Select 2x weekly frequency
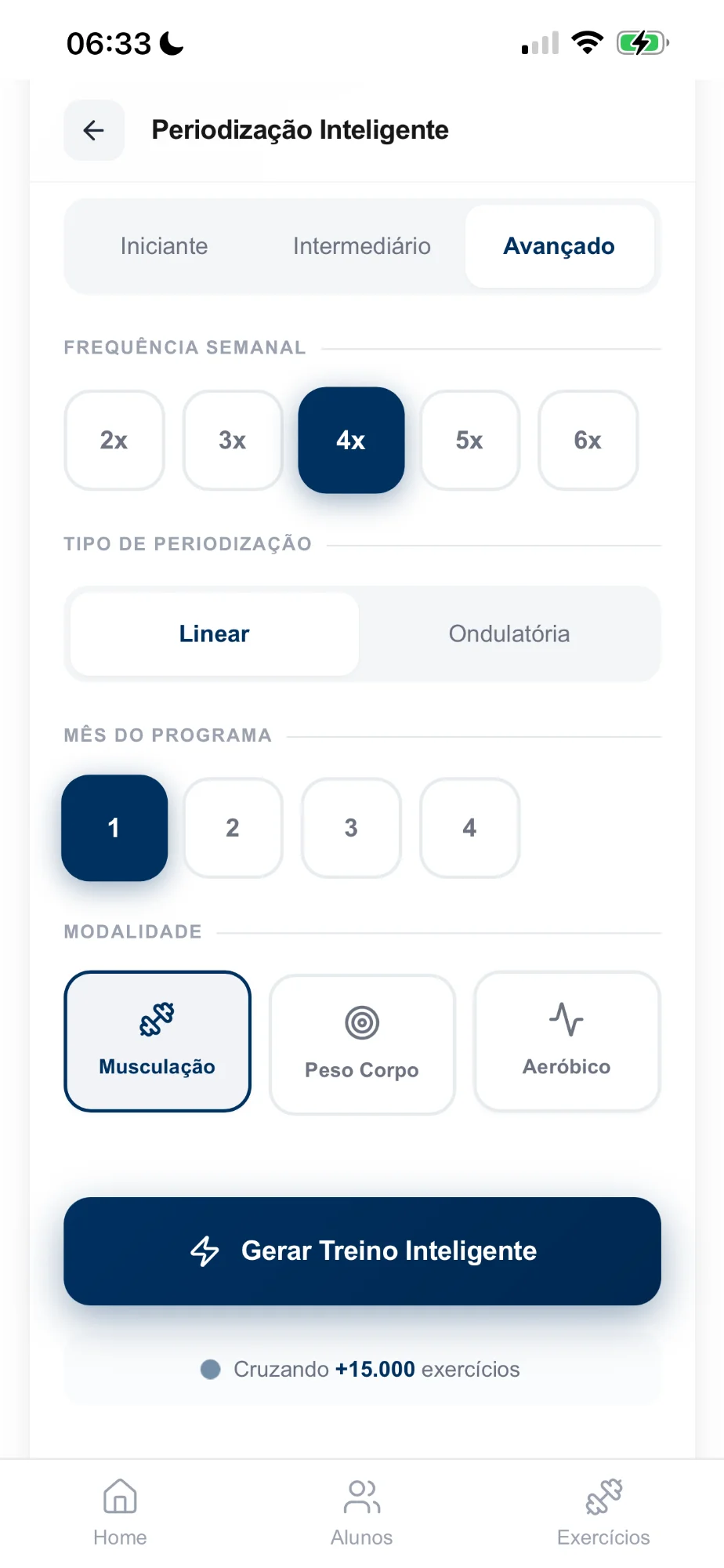Image resolution: width=724 pixels, height=1568 pixels. 114,440
